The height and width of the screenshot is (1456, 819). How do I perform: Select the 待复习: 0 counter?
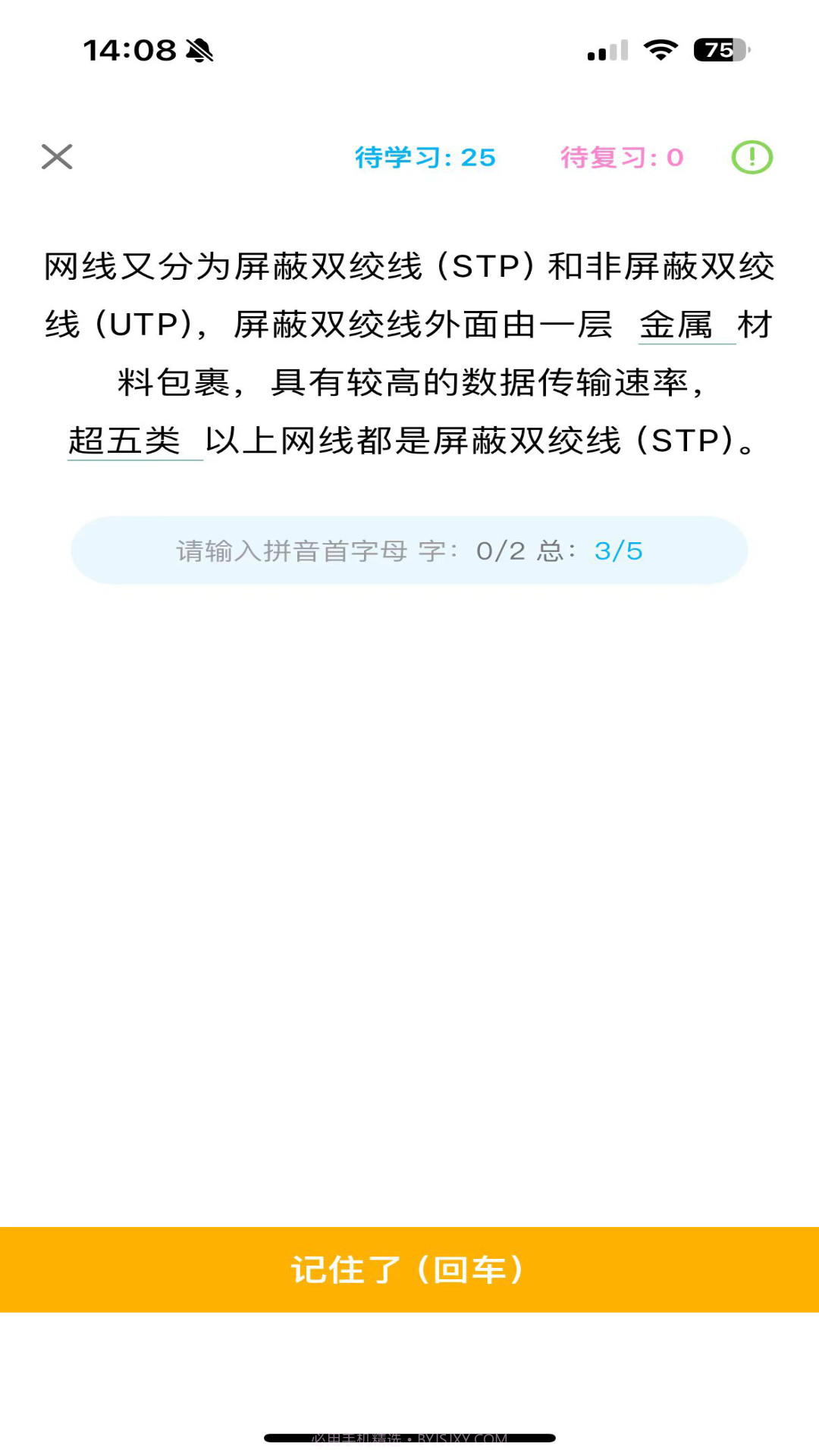622,158
